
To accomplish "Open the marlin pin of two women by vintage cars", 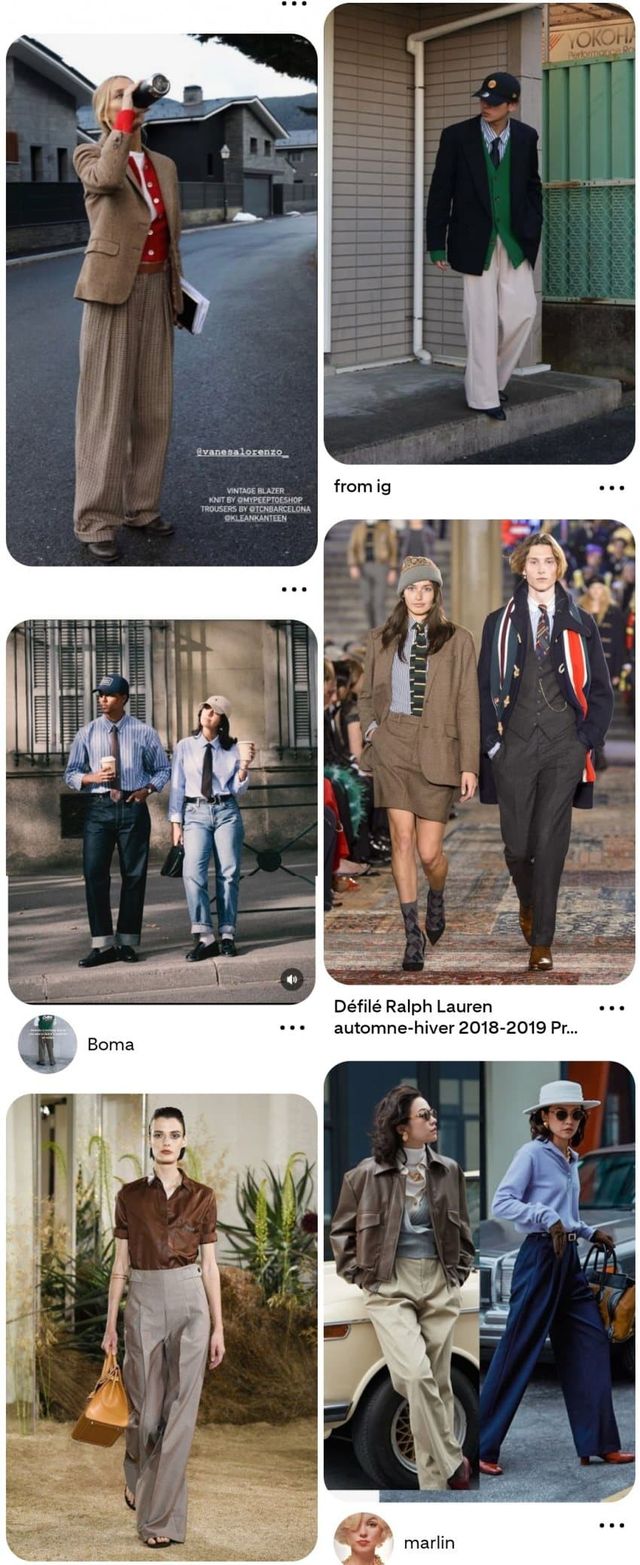I will [x=479, y=1280].
